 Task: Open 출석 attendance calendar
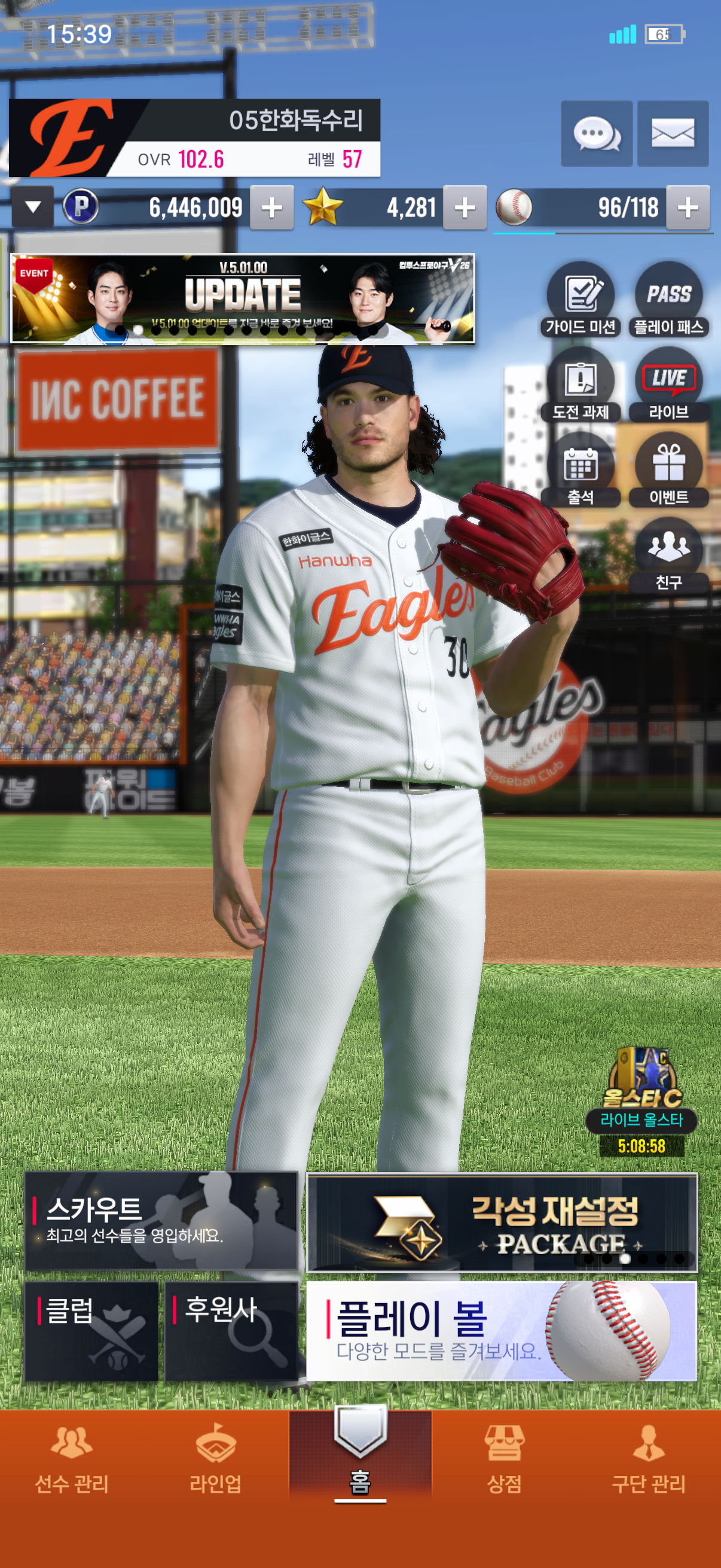581,470
